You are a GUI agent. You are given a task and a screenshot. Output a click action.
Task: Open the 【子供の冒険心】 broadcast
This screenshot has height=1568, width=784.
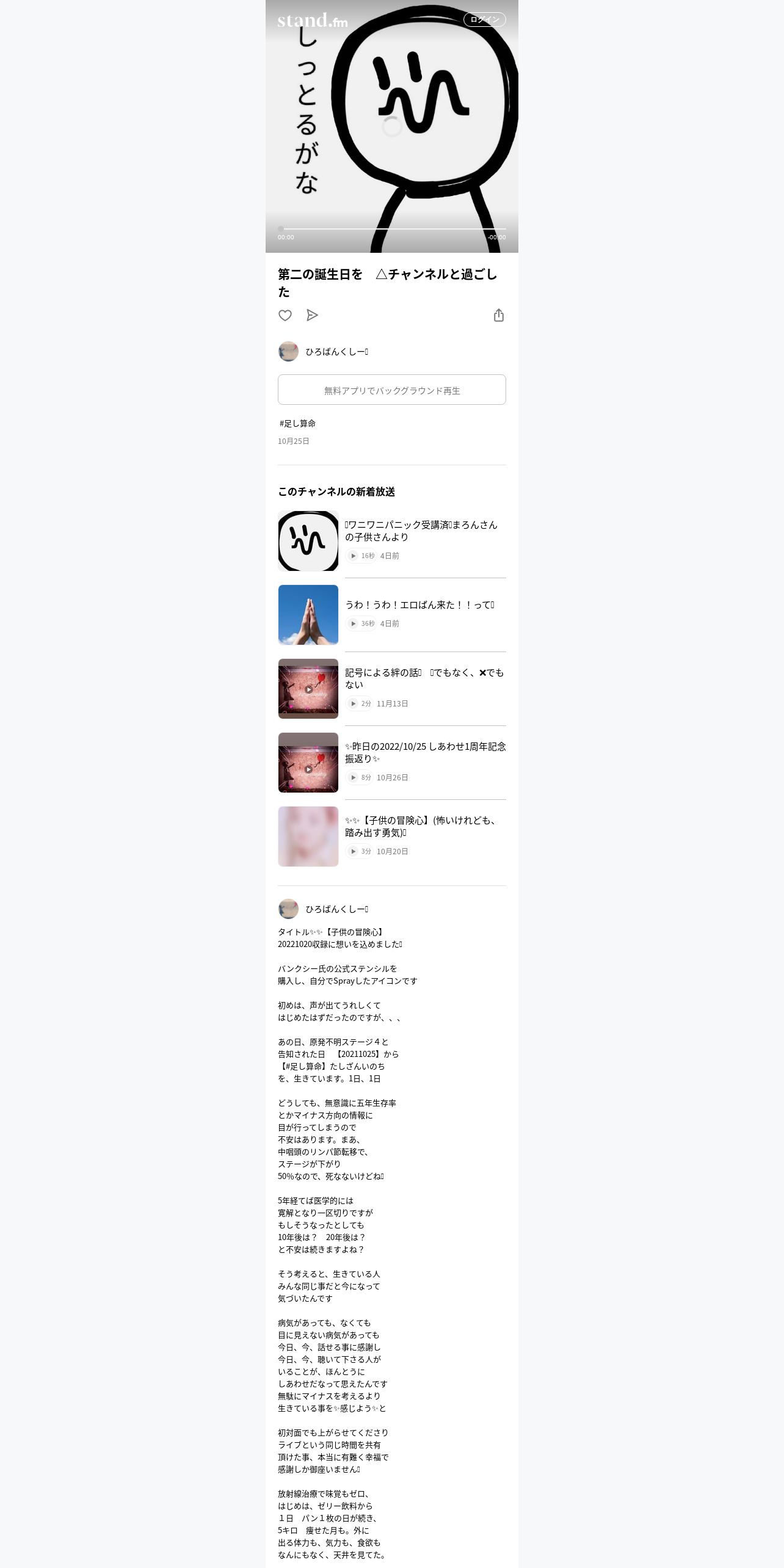coord(392,837)
